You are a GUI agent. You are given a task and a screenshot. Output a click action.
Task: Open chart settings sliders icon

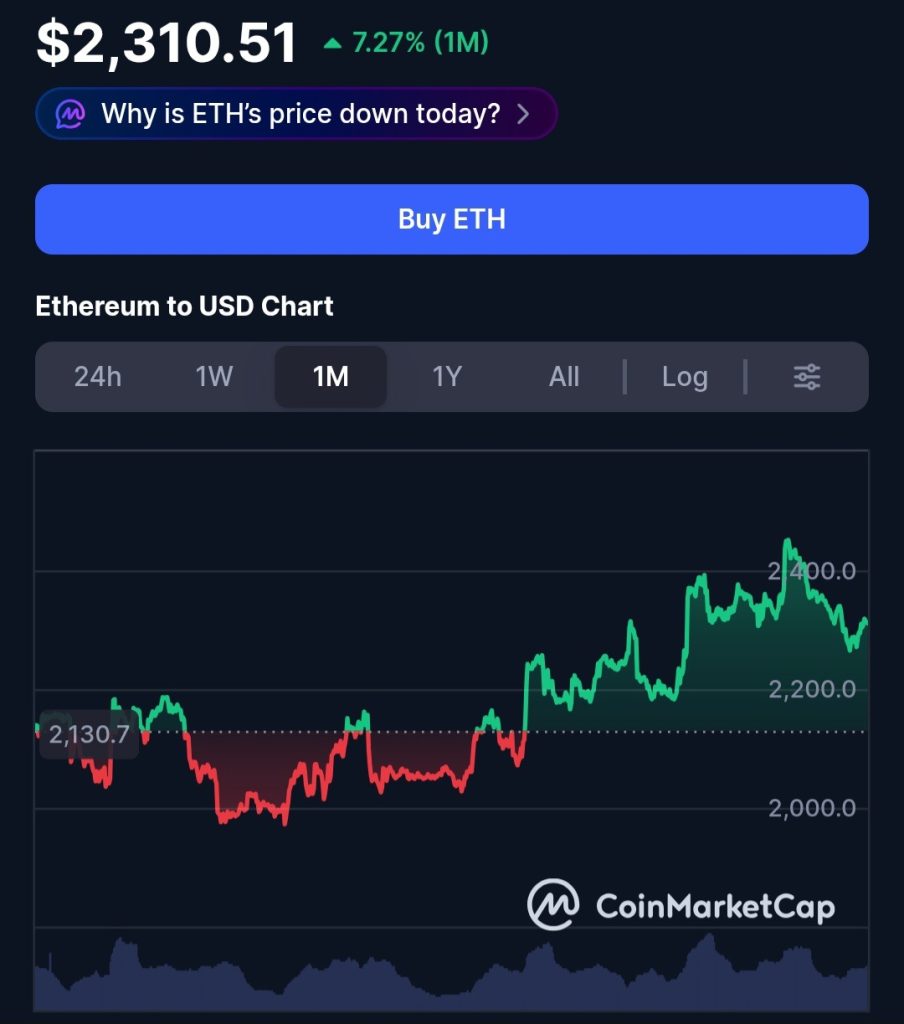(806, 377)
